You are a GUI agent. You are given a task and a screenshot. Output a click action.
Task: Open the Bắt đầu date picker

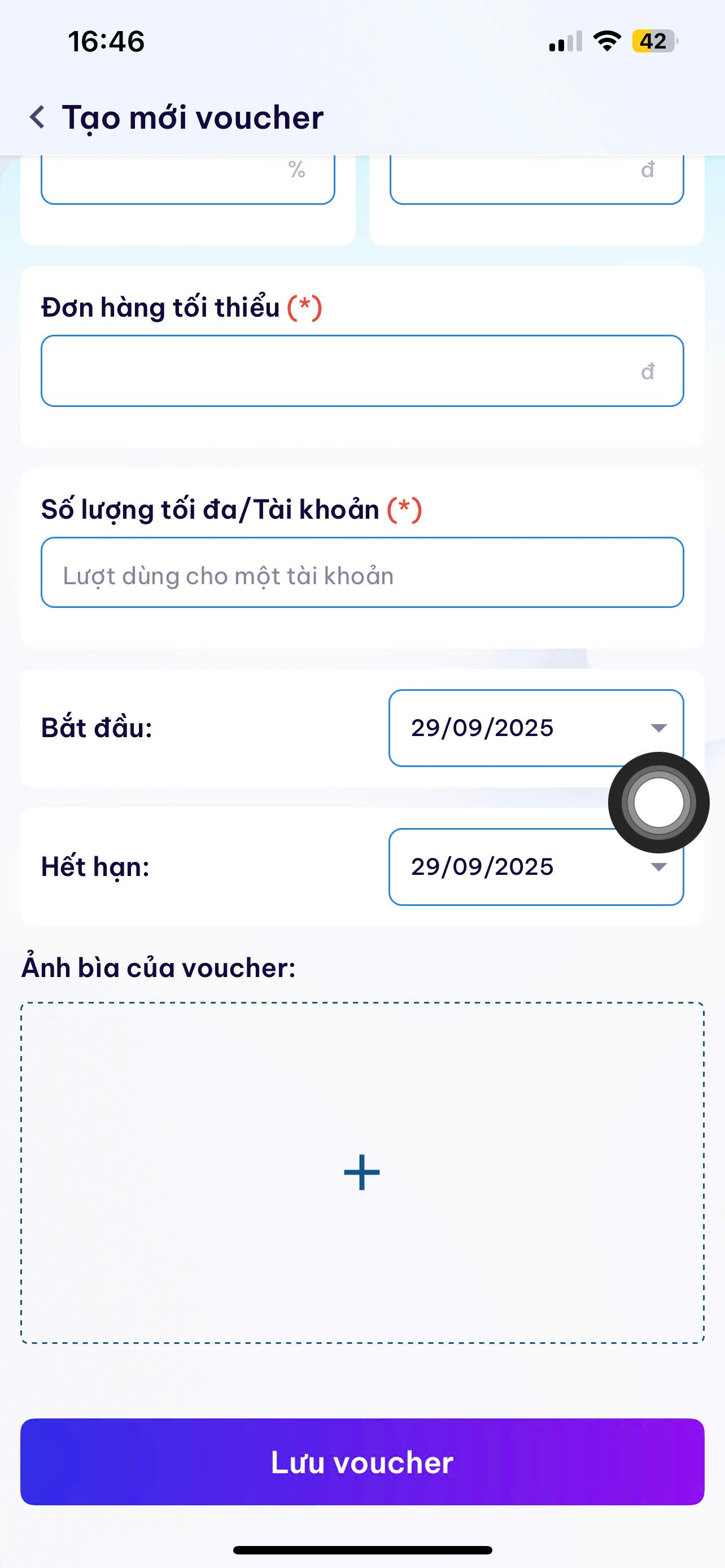pos(523,728)
